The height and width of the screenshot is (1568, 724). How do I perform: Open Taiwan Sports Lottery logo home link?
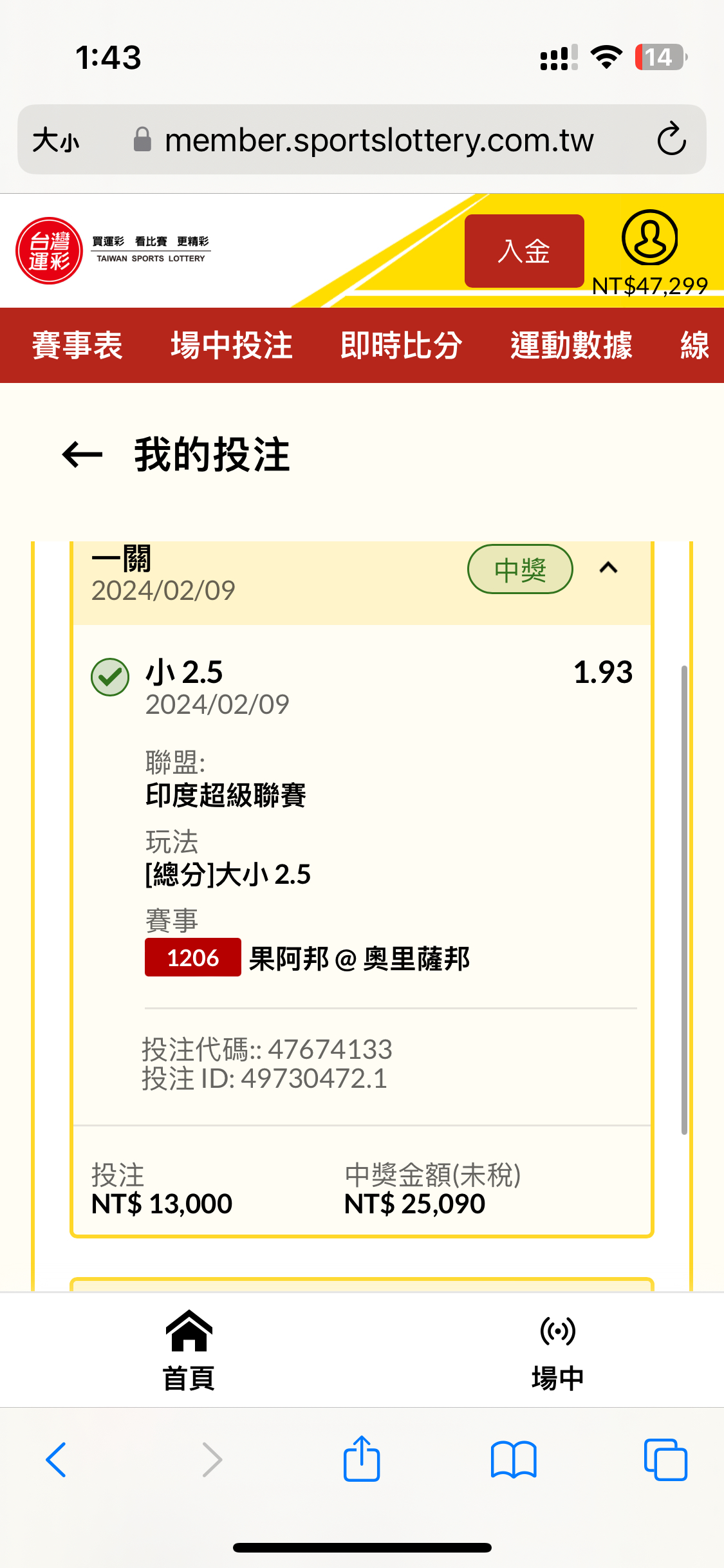(x=113, y=250)
